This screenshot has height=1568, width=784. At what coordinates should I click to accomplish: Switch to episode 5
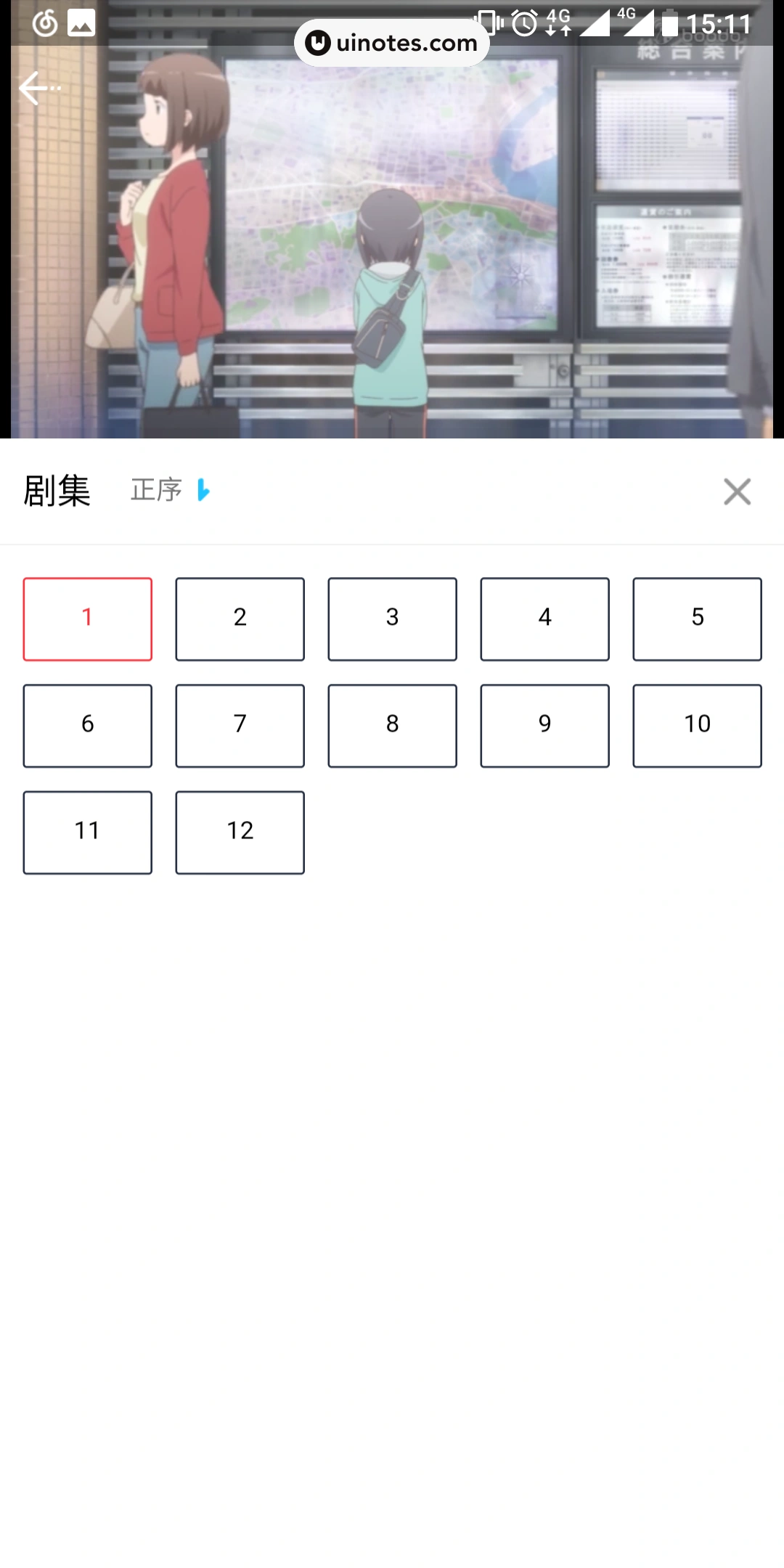pos(698,619)
